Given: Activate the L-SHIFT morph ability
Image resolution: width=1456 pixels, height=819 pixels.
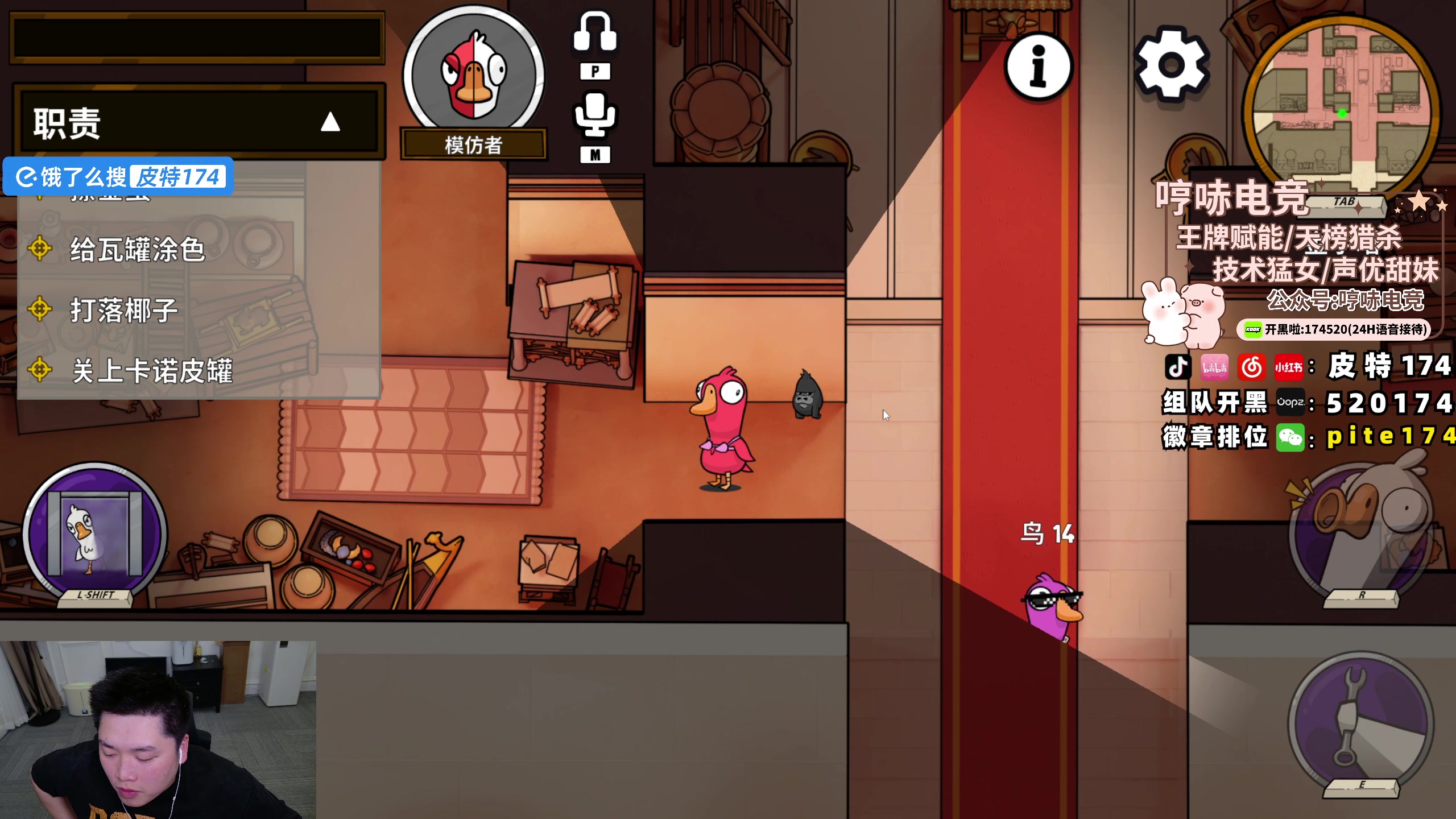Looking at the screenshot, I should [x=96, y=535].
